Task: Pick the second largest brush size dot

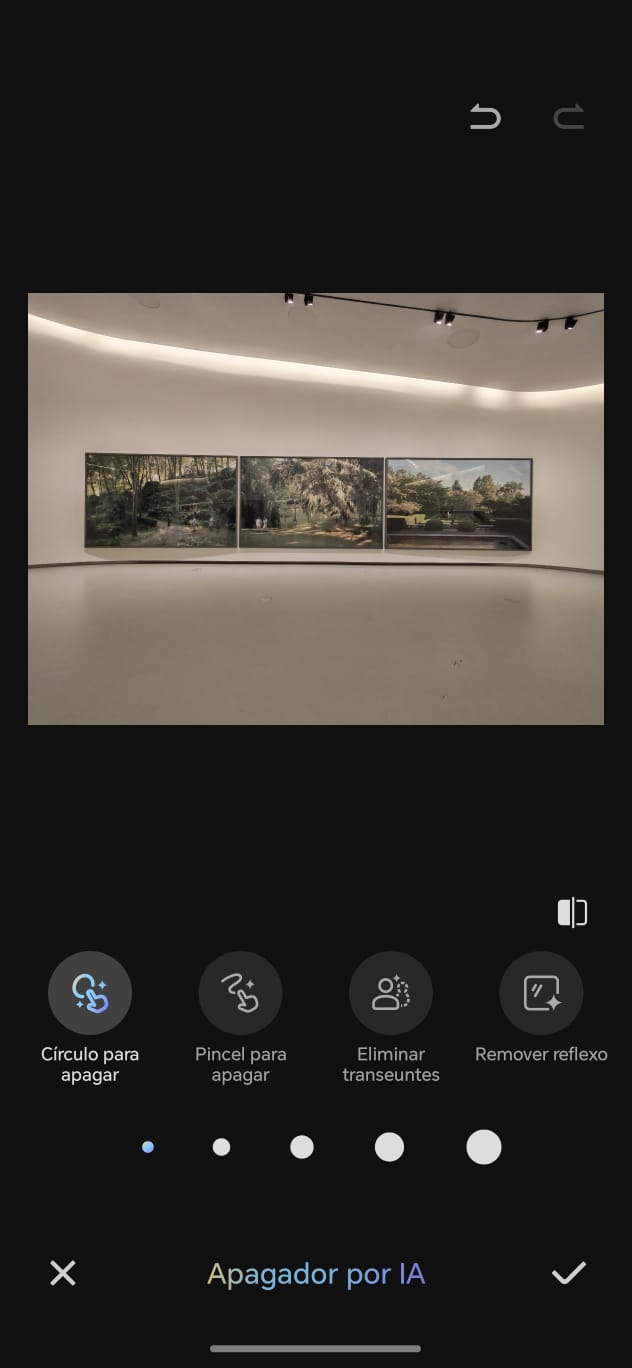Action: tap(389, 1147)
